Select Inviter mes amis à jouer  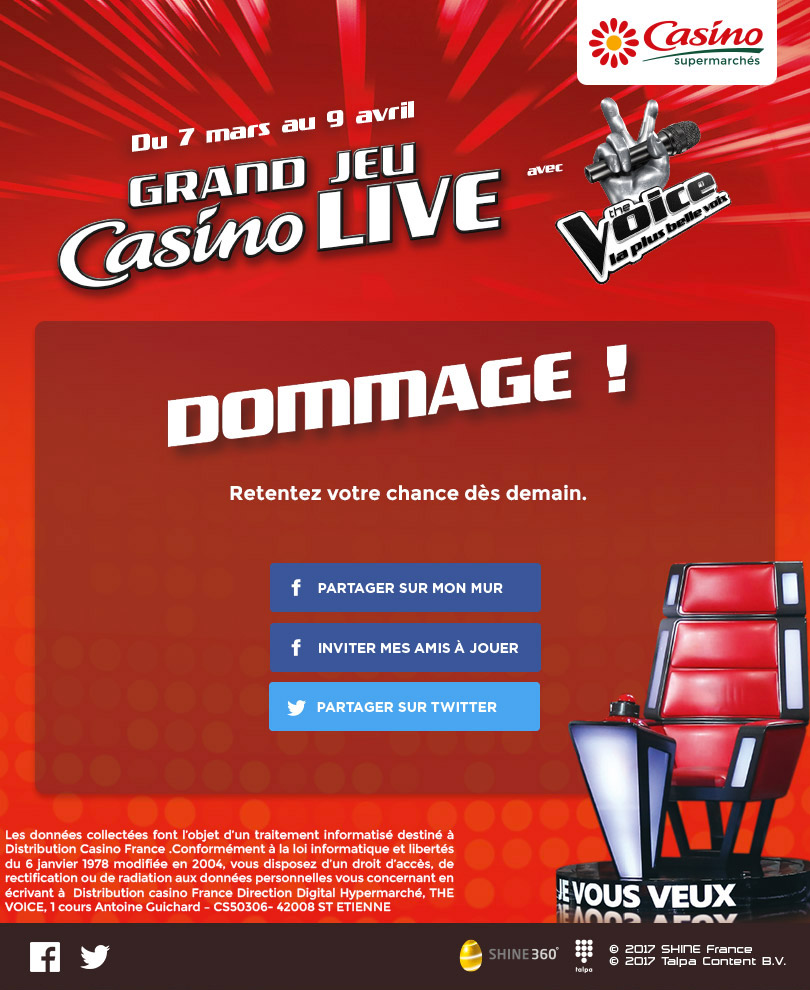click(x=405, y=648)
